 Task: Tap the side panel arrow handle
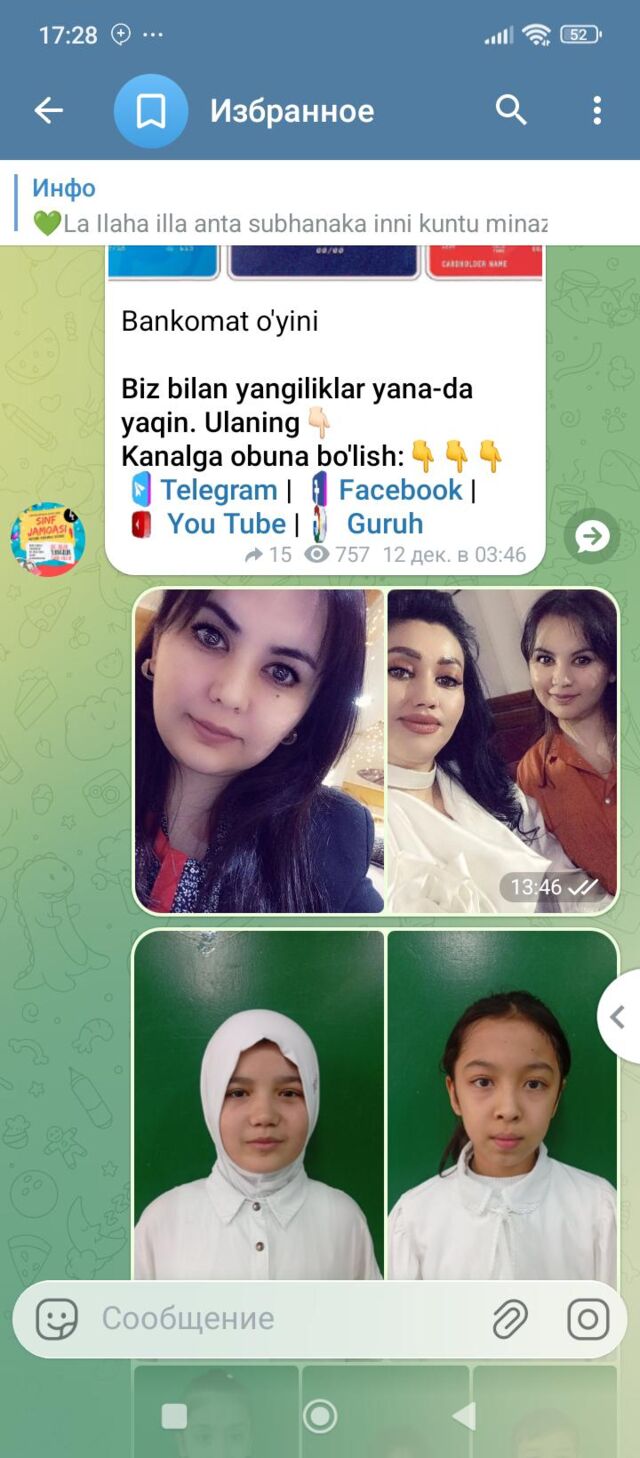(618, 1017)
